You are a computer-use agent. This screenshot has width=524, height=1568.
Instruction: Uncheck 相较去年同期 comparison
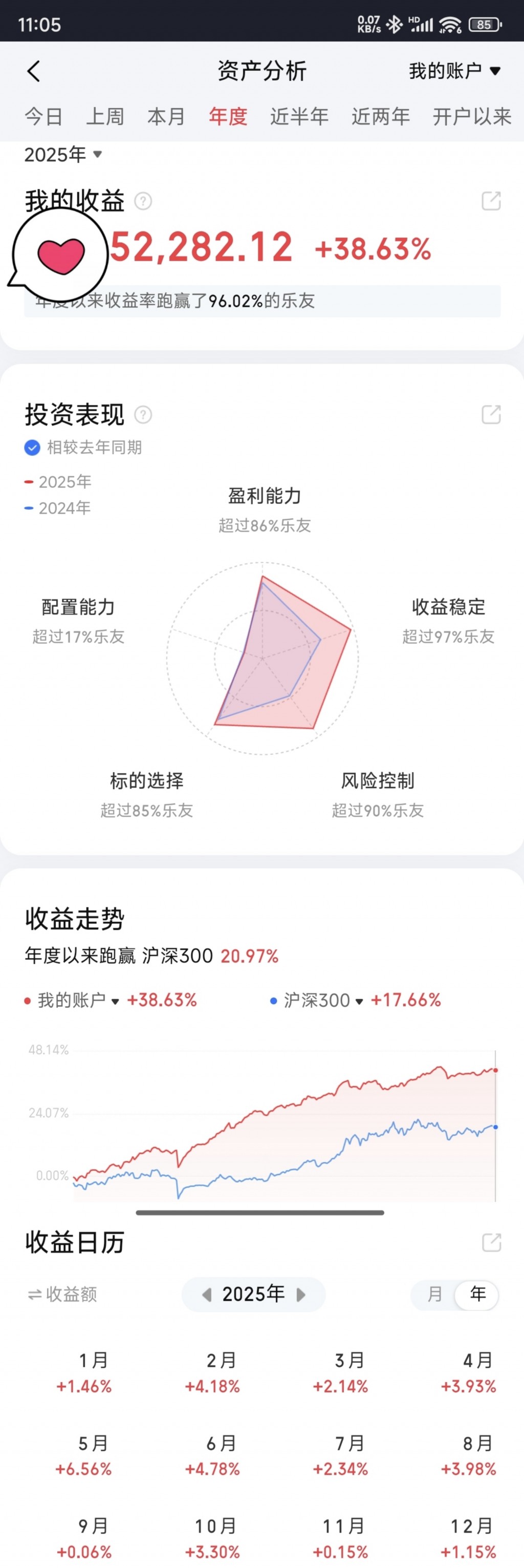(x=32, y=448)
